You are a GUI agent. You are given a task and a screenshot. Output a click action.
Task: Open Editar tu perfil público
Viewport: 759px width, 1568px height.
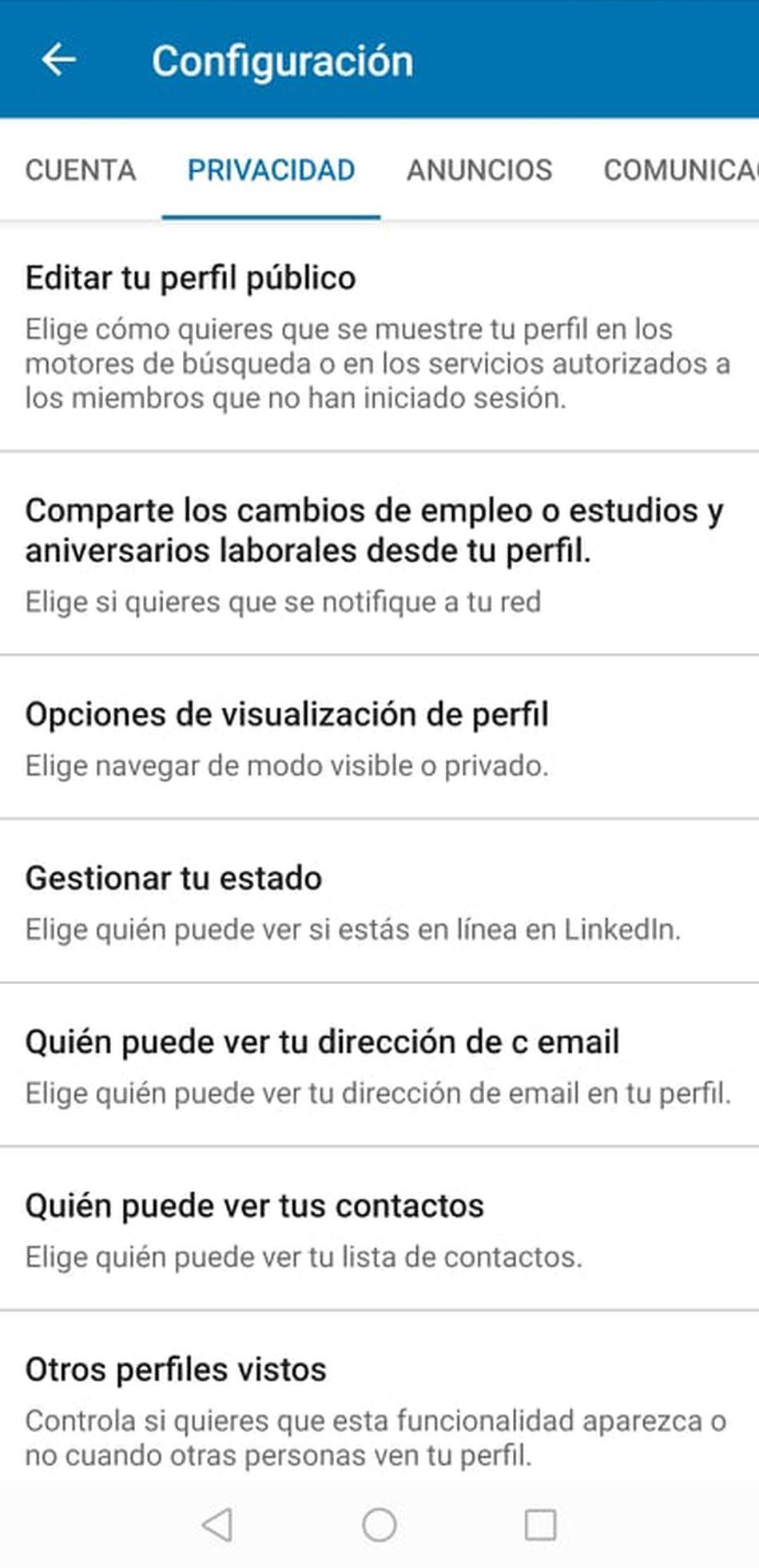pyautogui.click(x=192, y=278)
